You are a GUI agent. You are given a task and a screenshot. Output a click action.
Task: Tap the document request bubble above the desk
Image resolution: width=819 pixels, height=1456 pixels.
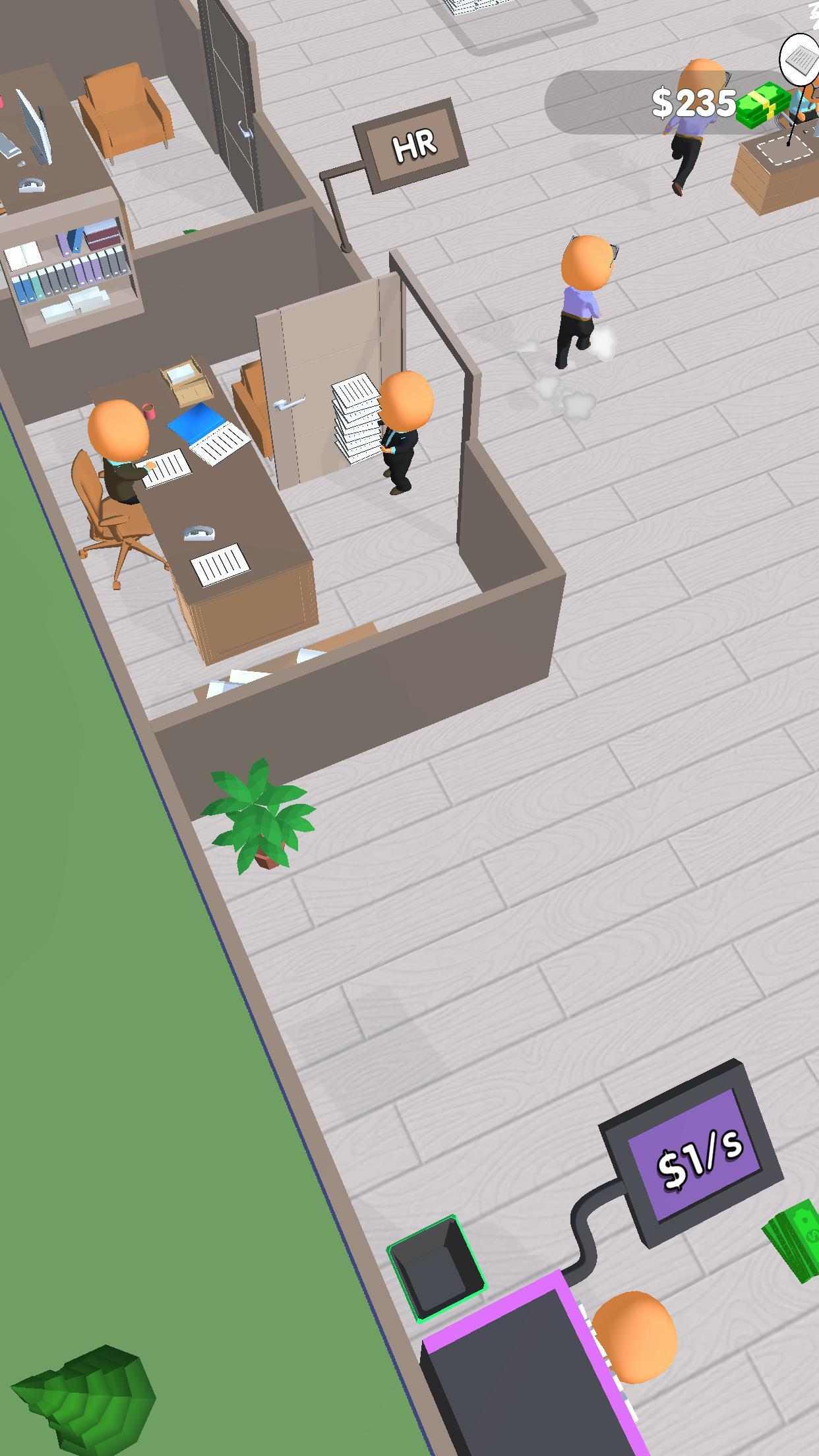(x=800, y=58)
